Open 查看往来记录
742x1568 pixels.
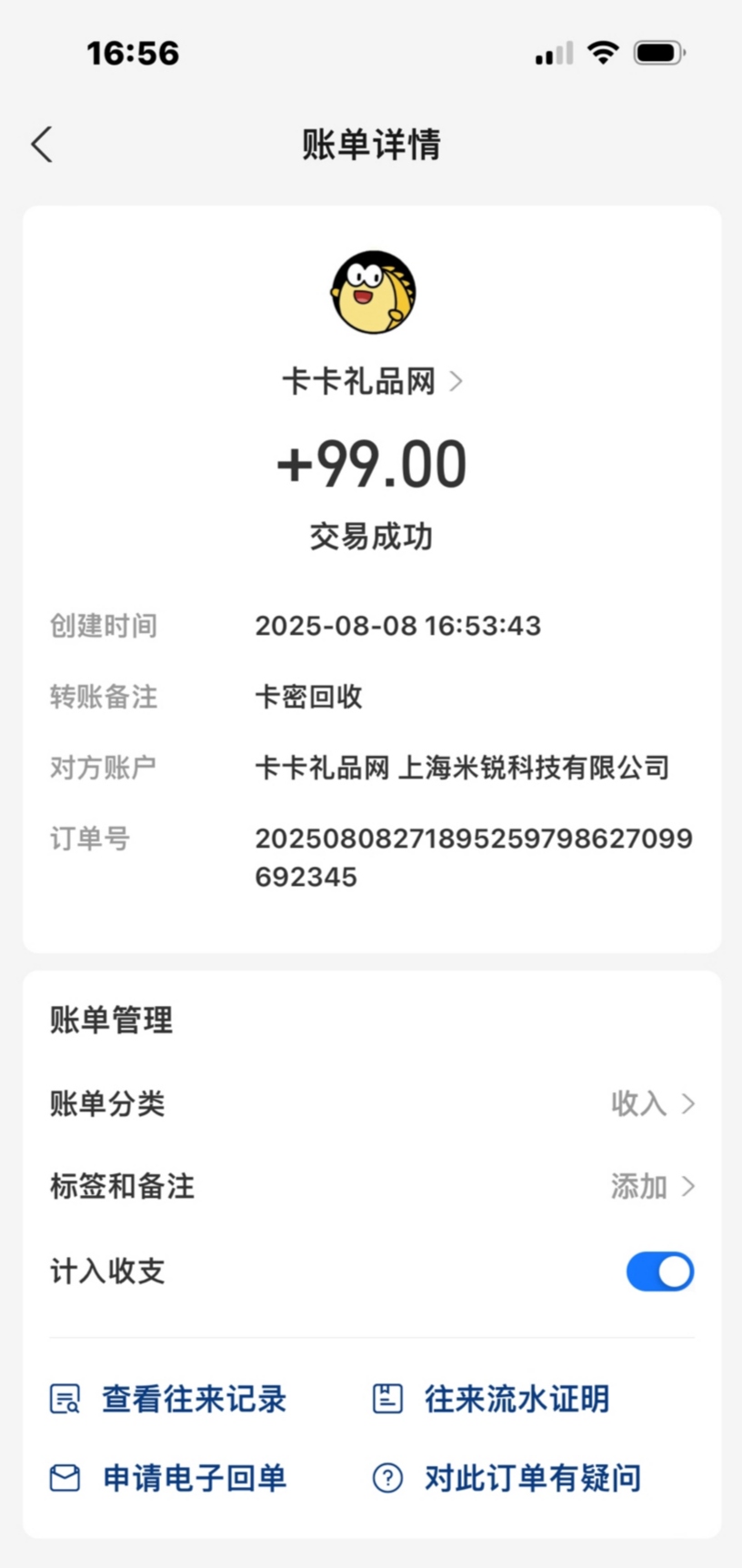click(x=169, y=1399)
